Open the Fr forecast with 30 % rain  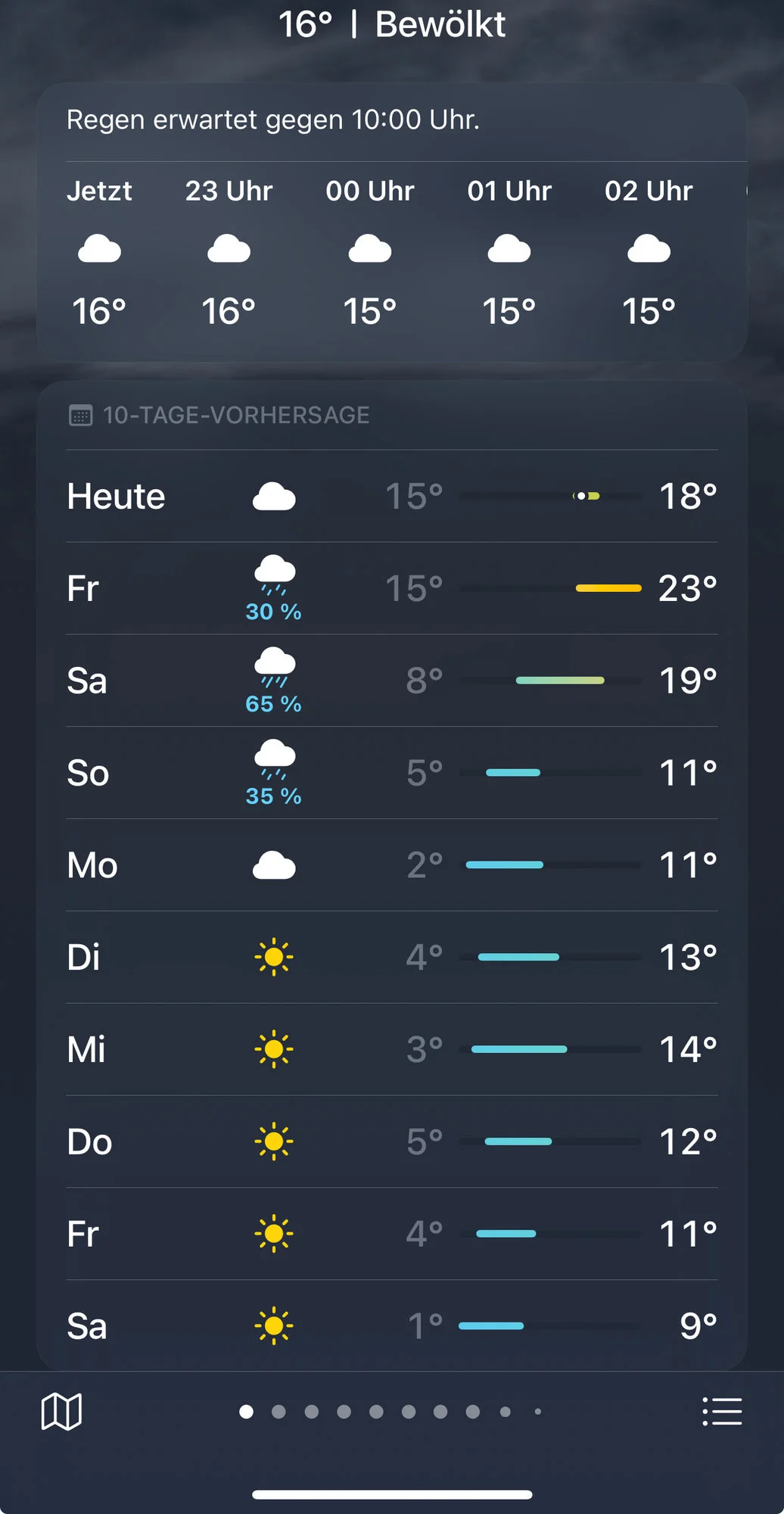(392, 589)
